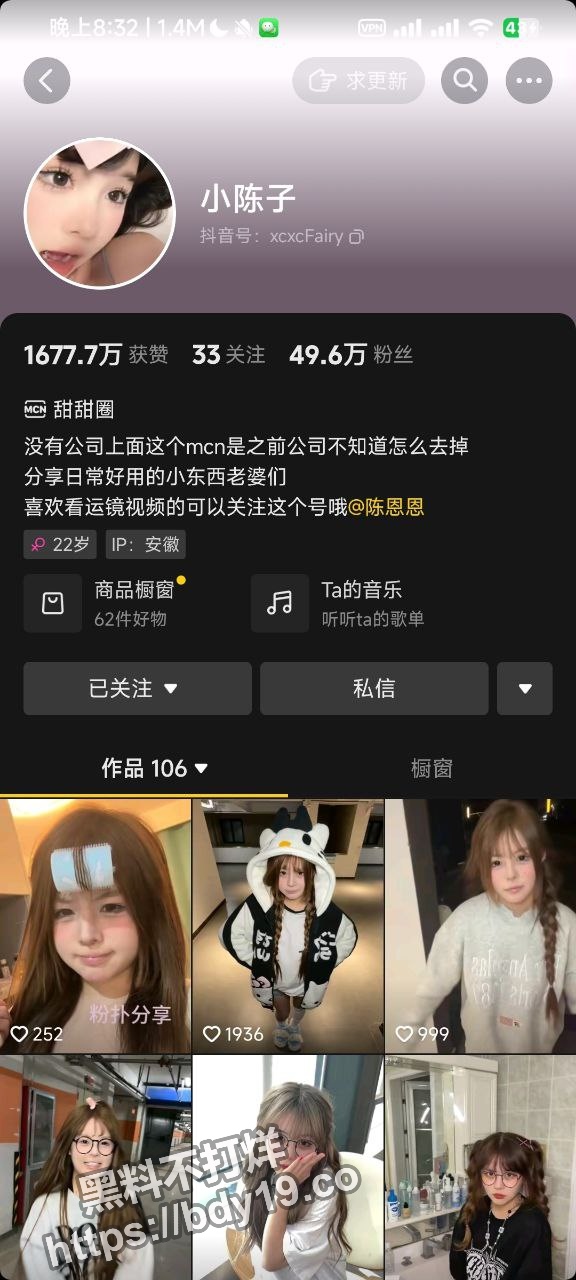The height and width of the screenshot is (1280, 576).
Task: Open the 作品 106 sort dropdown
Action: pos(155,768)
